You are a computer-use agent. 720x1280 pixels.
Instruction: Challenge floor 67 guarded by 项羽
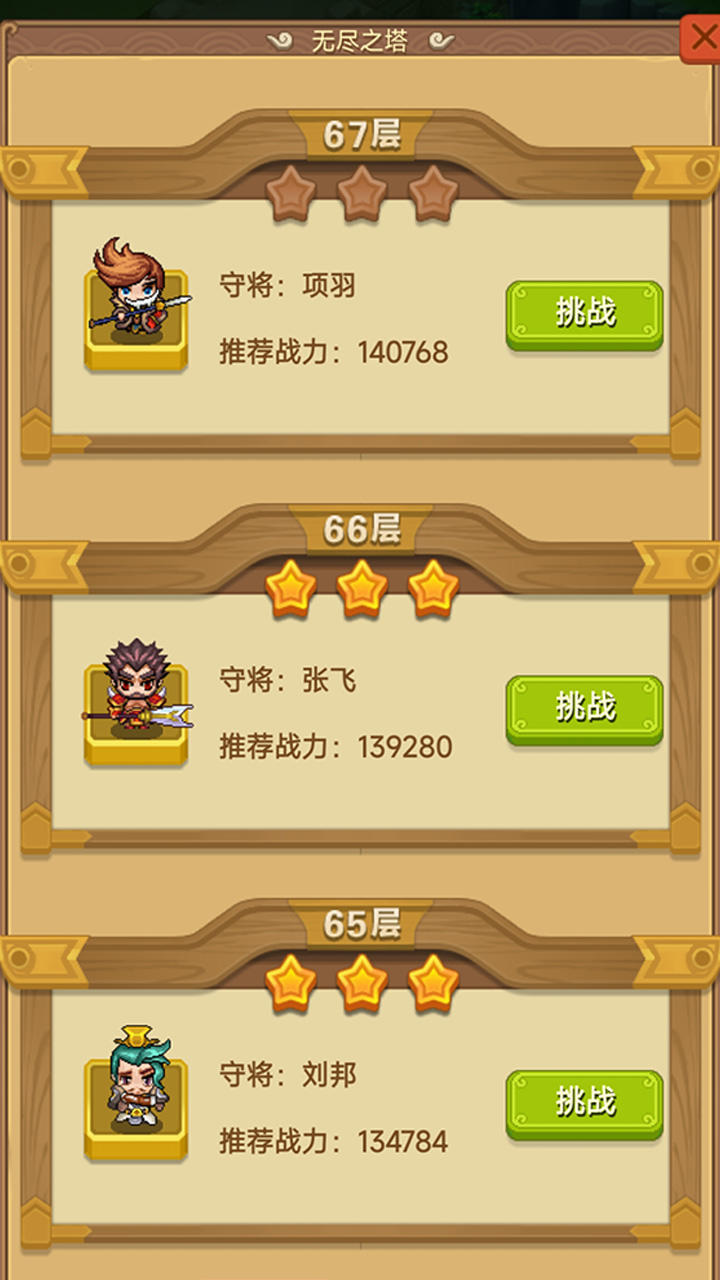584,314
